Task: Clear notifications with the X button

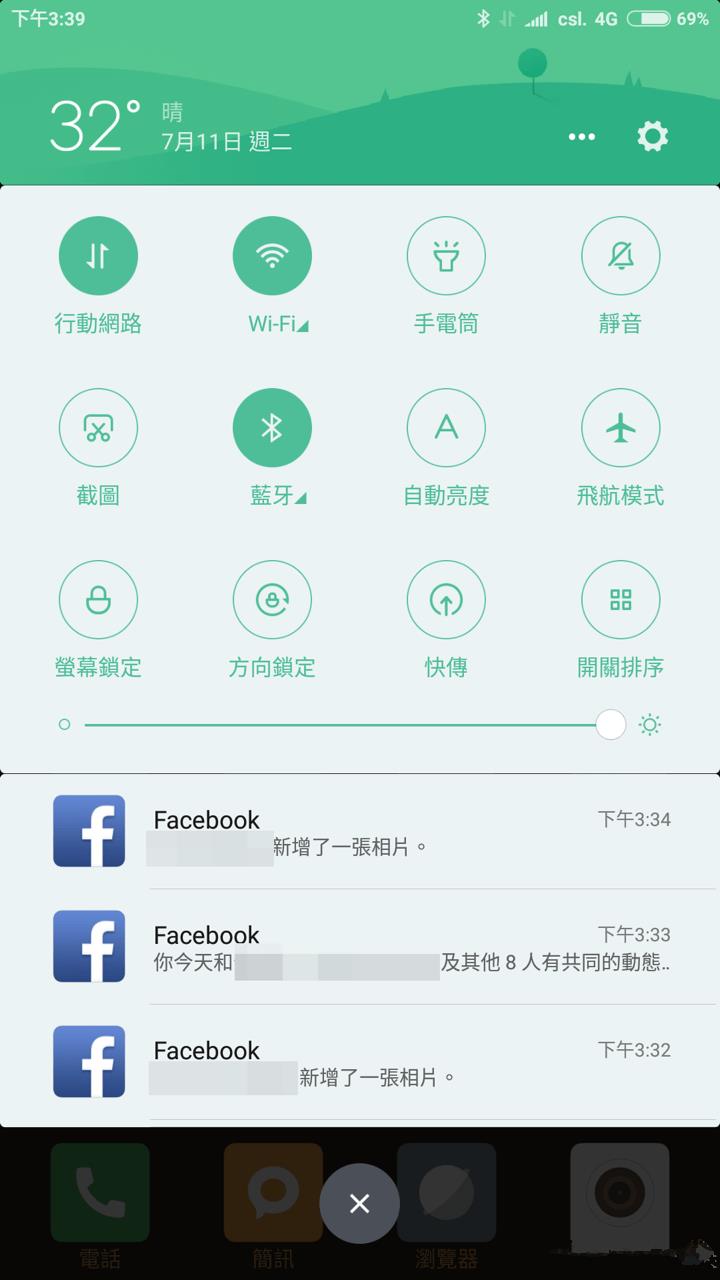Action: click(360, 1204)
